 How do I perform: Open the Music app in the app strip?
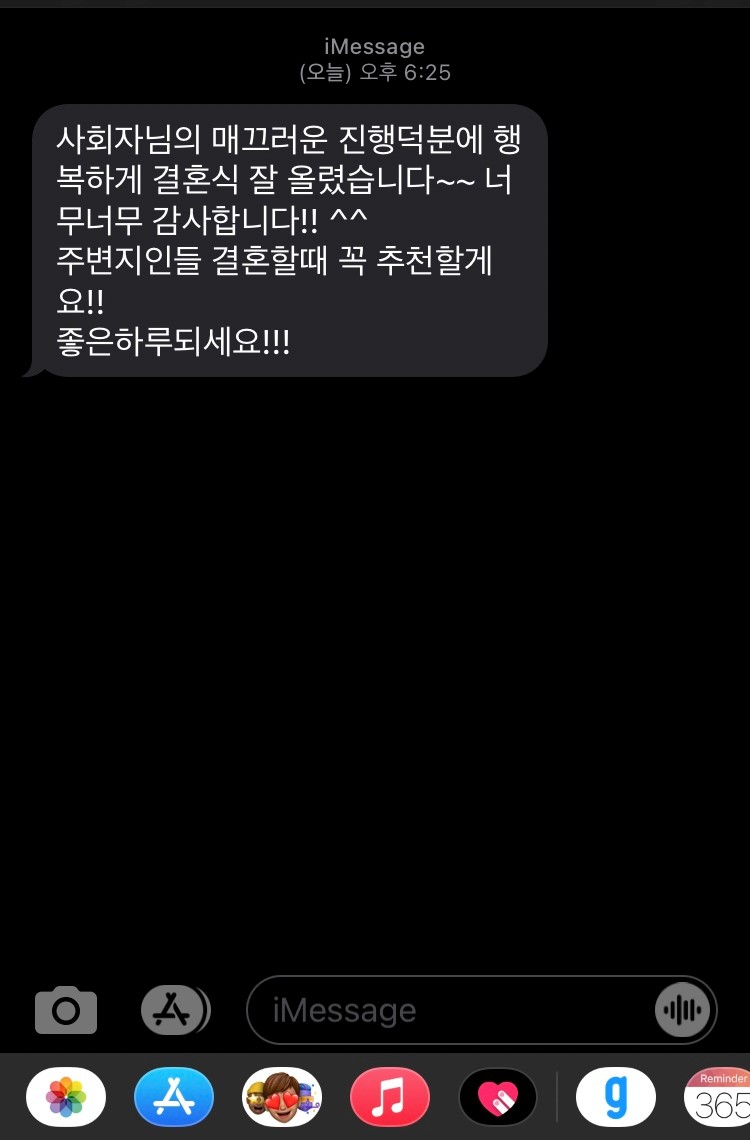pyautogui.click(x=390, y=1097)
